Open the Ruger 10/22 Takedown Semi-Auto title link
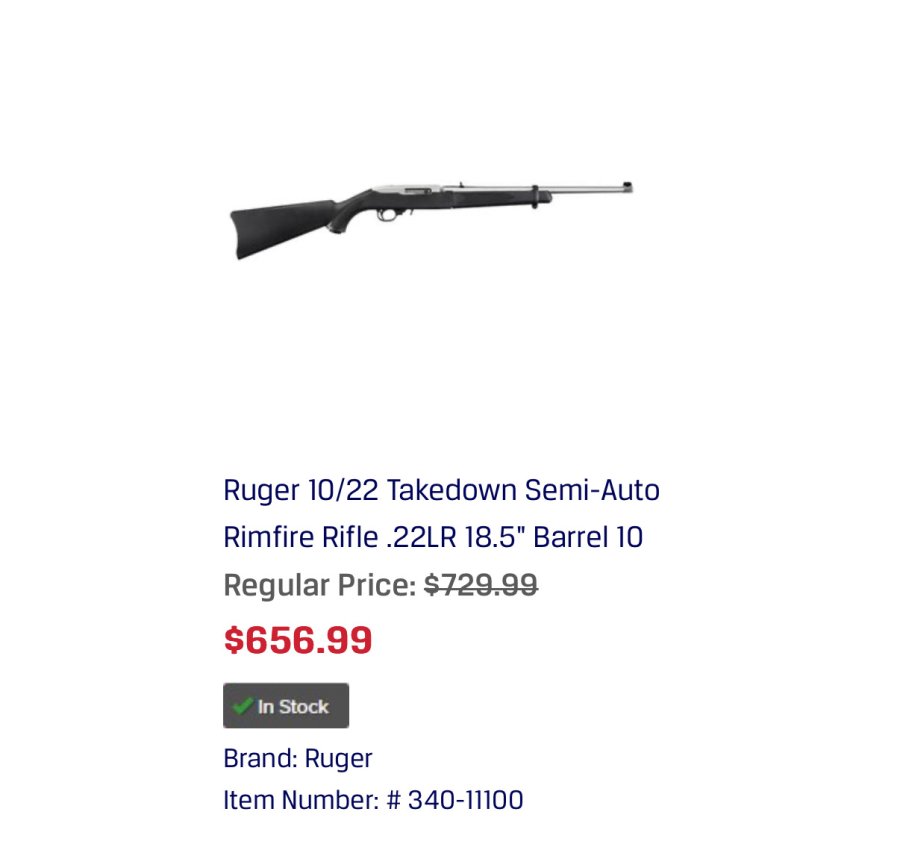900x850 pixels. (x=440, y=513)
